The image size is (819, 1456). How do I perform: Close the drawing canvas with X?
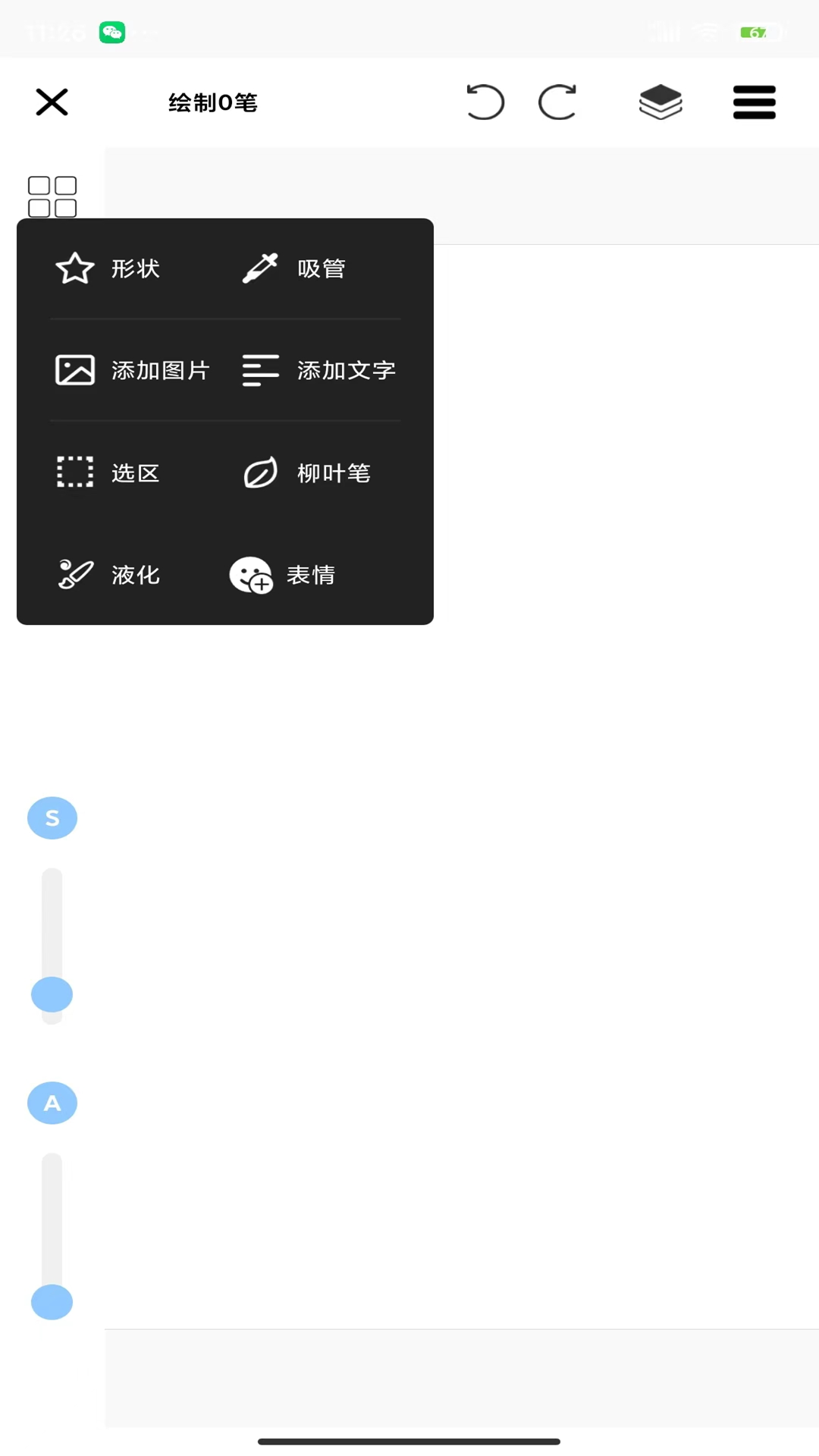point(52,102)
